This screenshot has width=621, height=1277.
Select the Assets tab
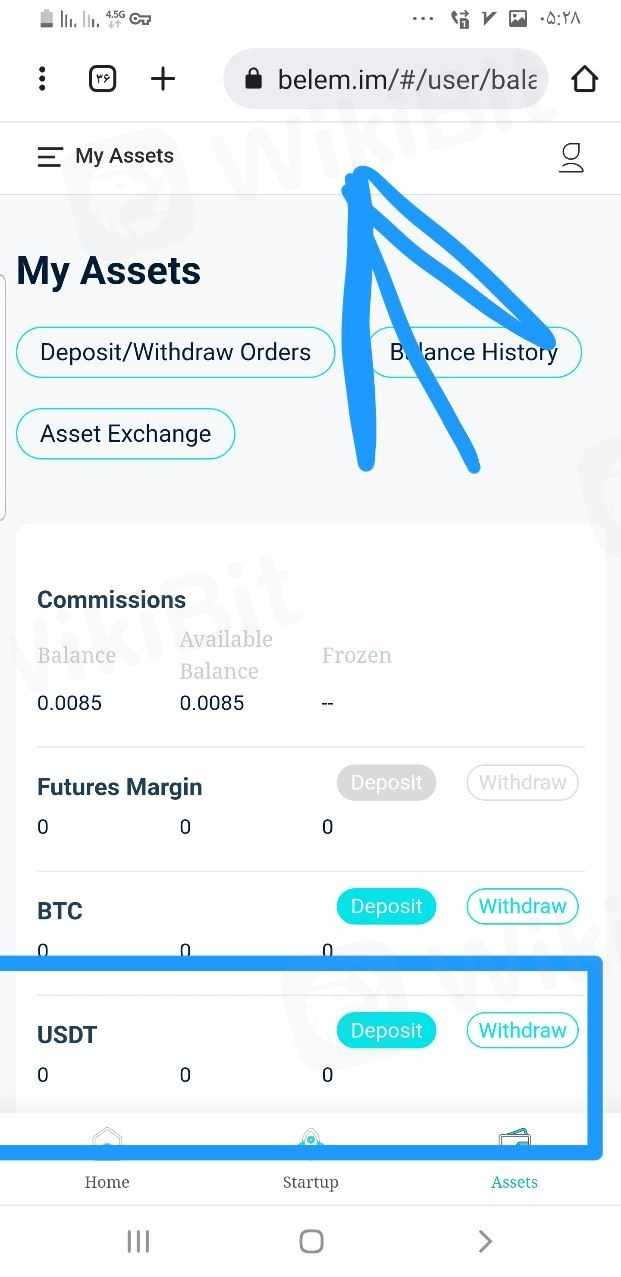(514, 1165)
